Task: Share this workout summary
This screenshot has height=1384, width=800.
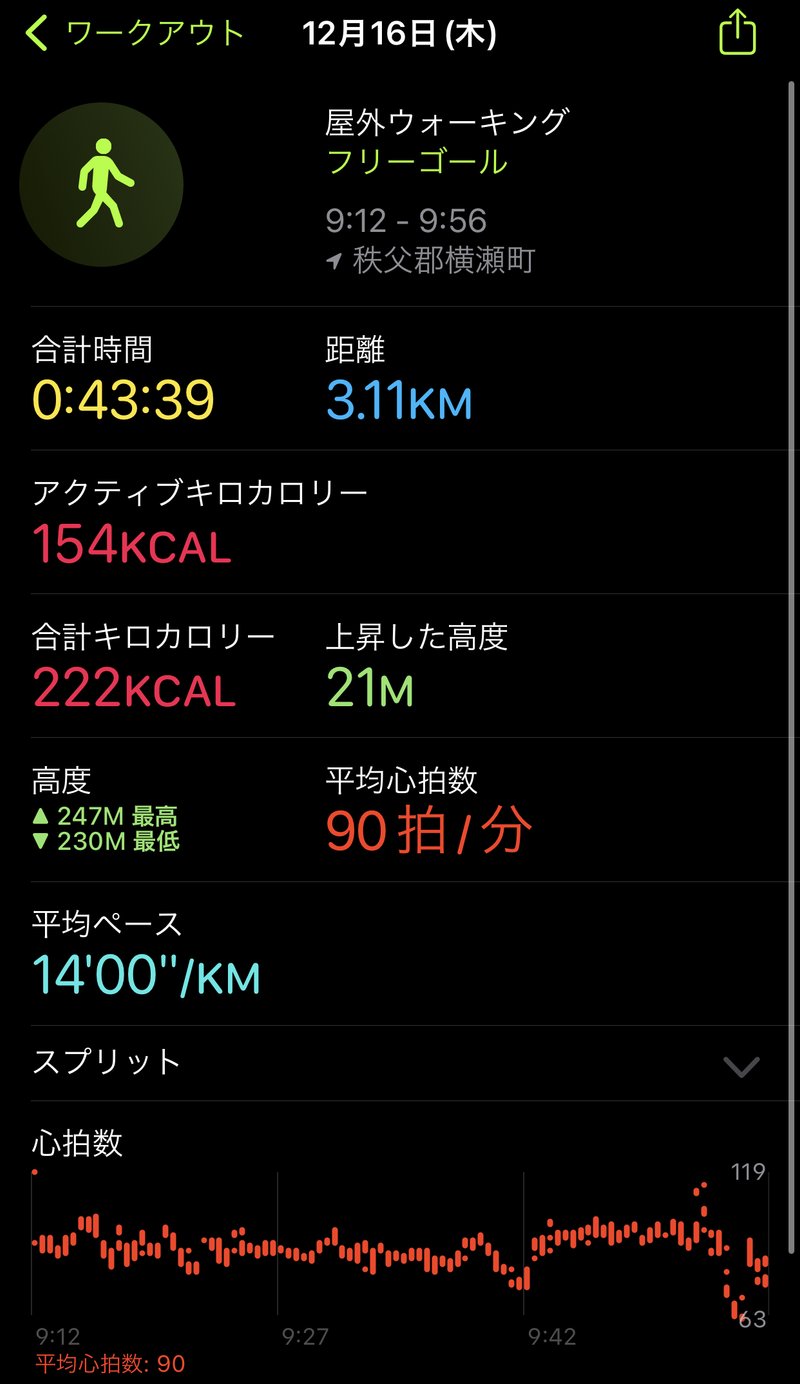Action: (738, 32)
